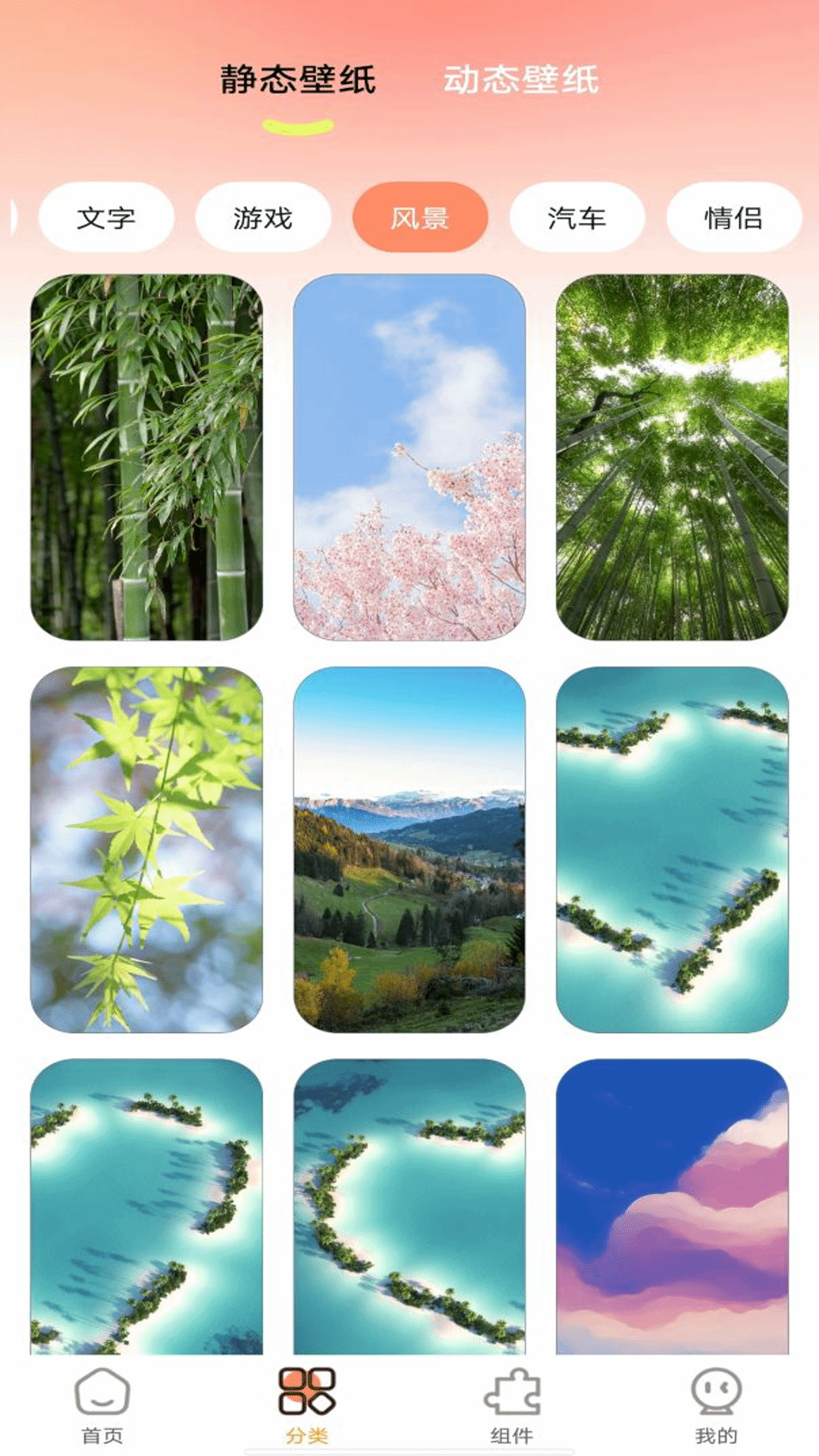Open the cherry blossom sky wallpaper

point(409,457)
